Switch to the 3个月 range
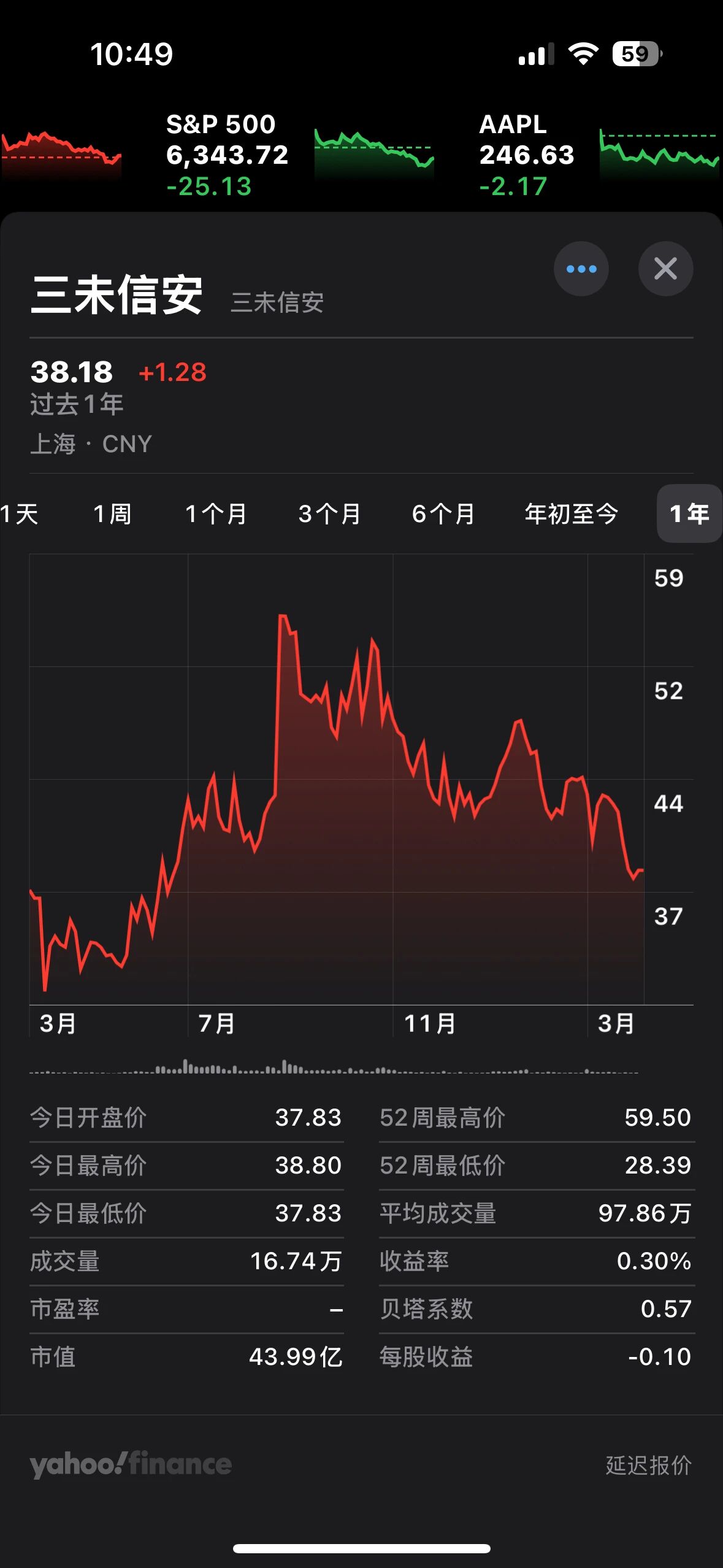Viewport: 723px width, 1568px height. pyautogui.click(x=329, y=514)
